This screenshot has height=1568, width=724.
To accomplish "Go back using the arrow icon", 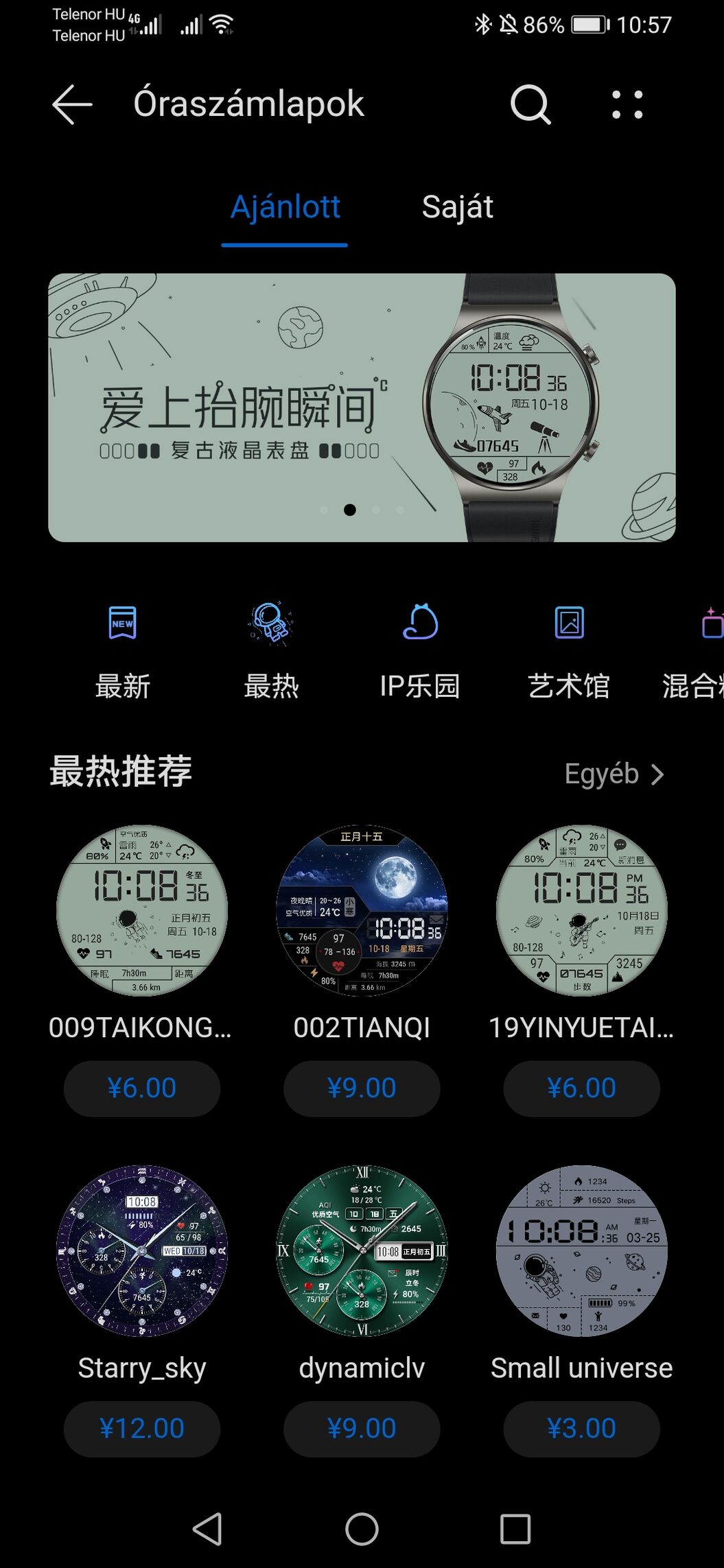I will 72,104.
